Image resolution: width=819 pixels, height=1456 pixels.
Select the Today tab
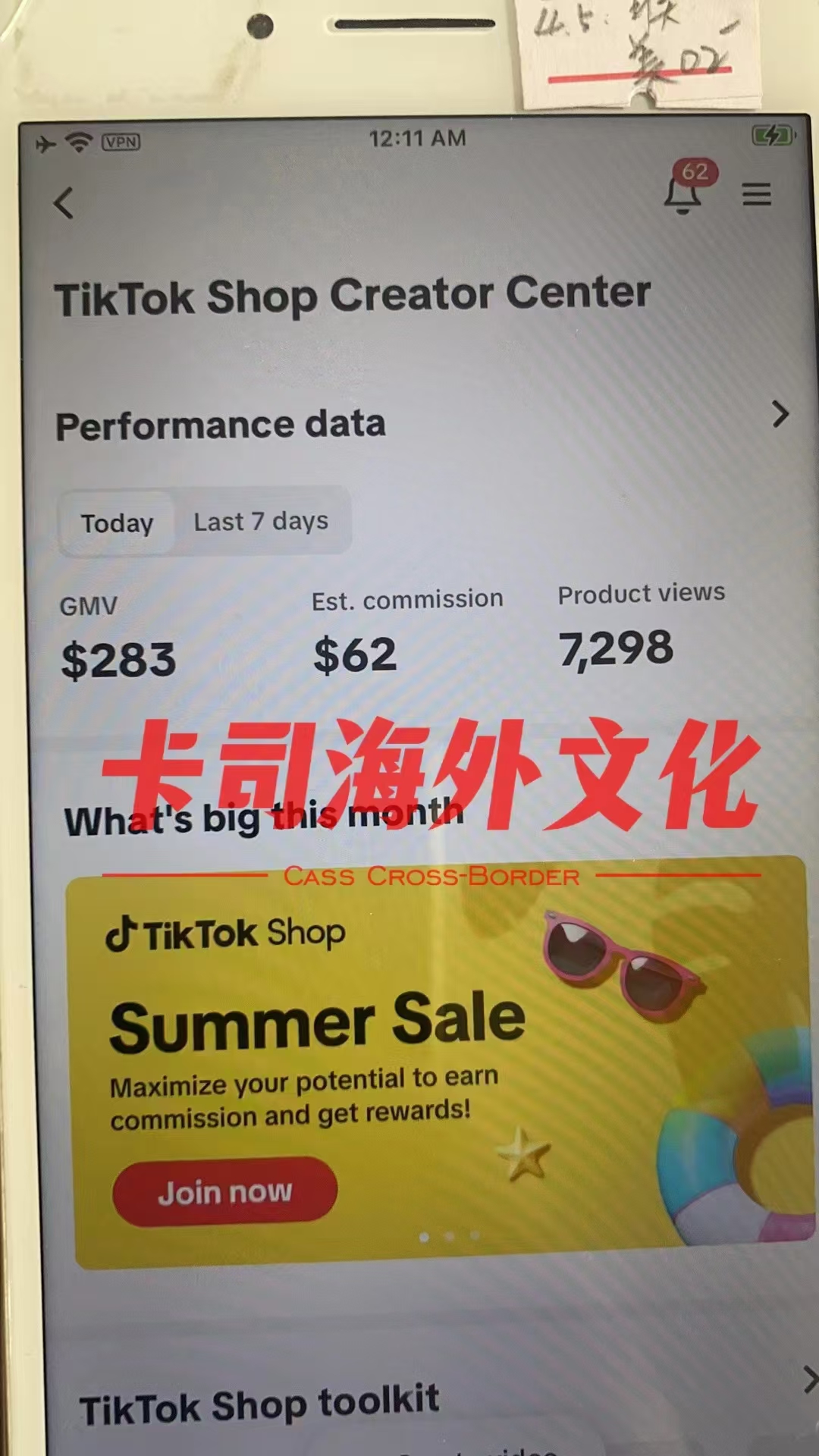coord(118,523)
